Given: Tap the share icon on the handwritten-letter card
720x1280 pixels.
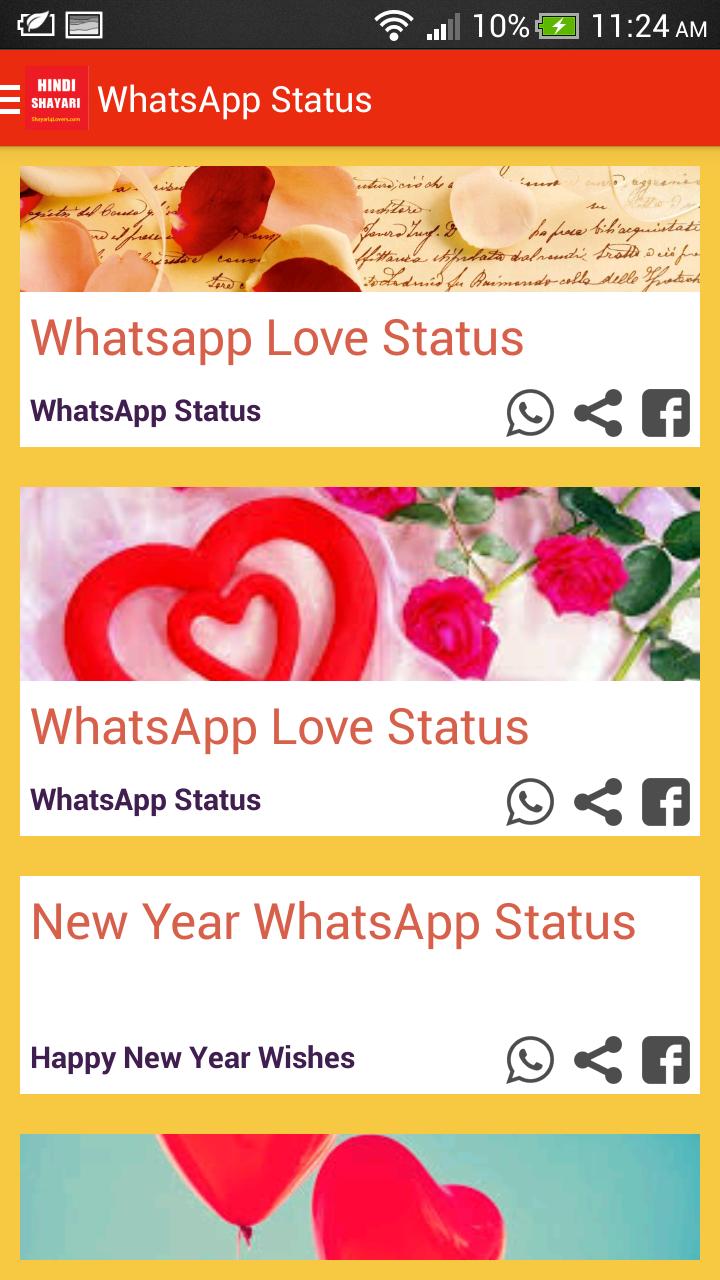Looking at the screenshot, I should (x=598, y=413).
